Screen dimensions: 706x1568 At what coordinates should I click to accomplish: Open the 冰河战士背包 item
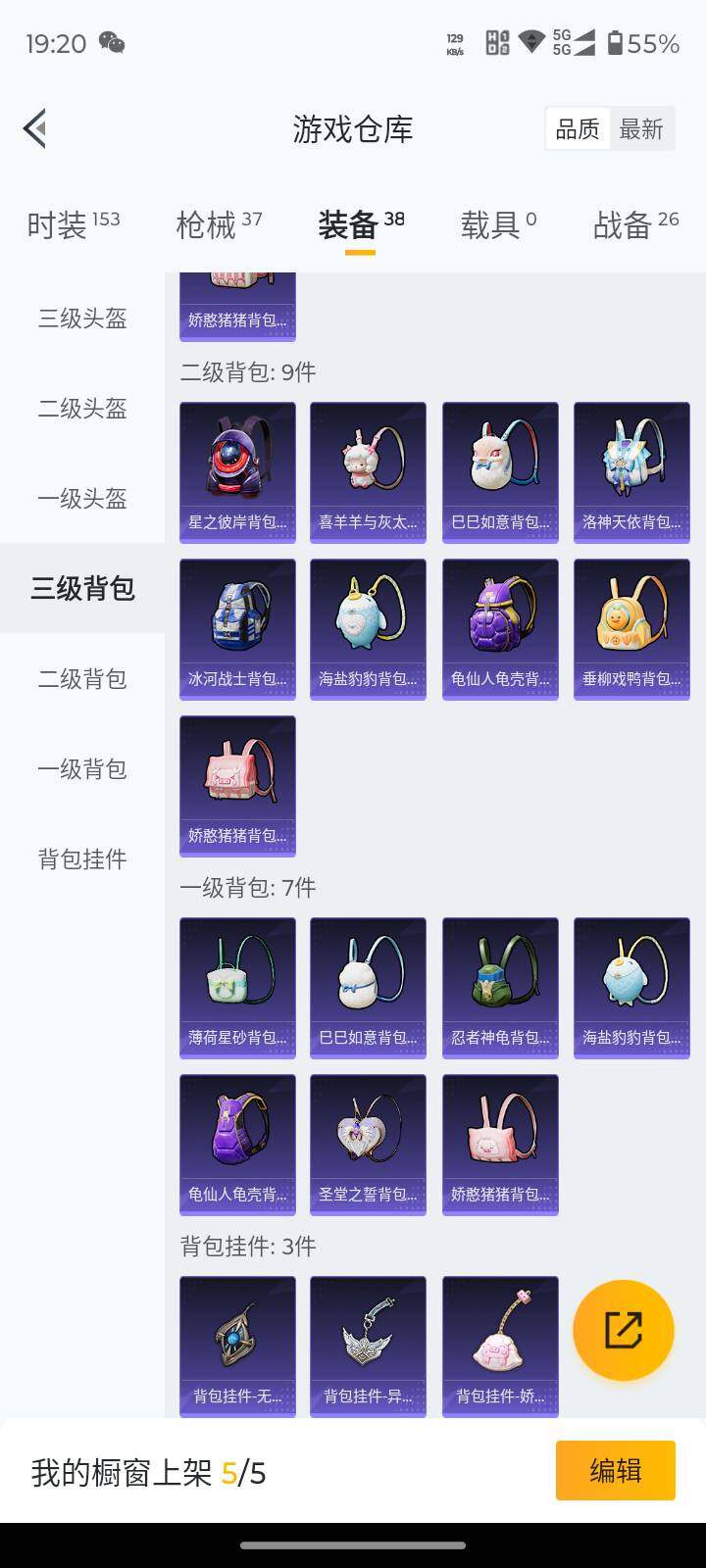click(x=237, y=628)
